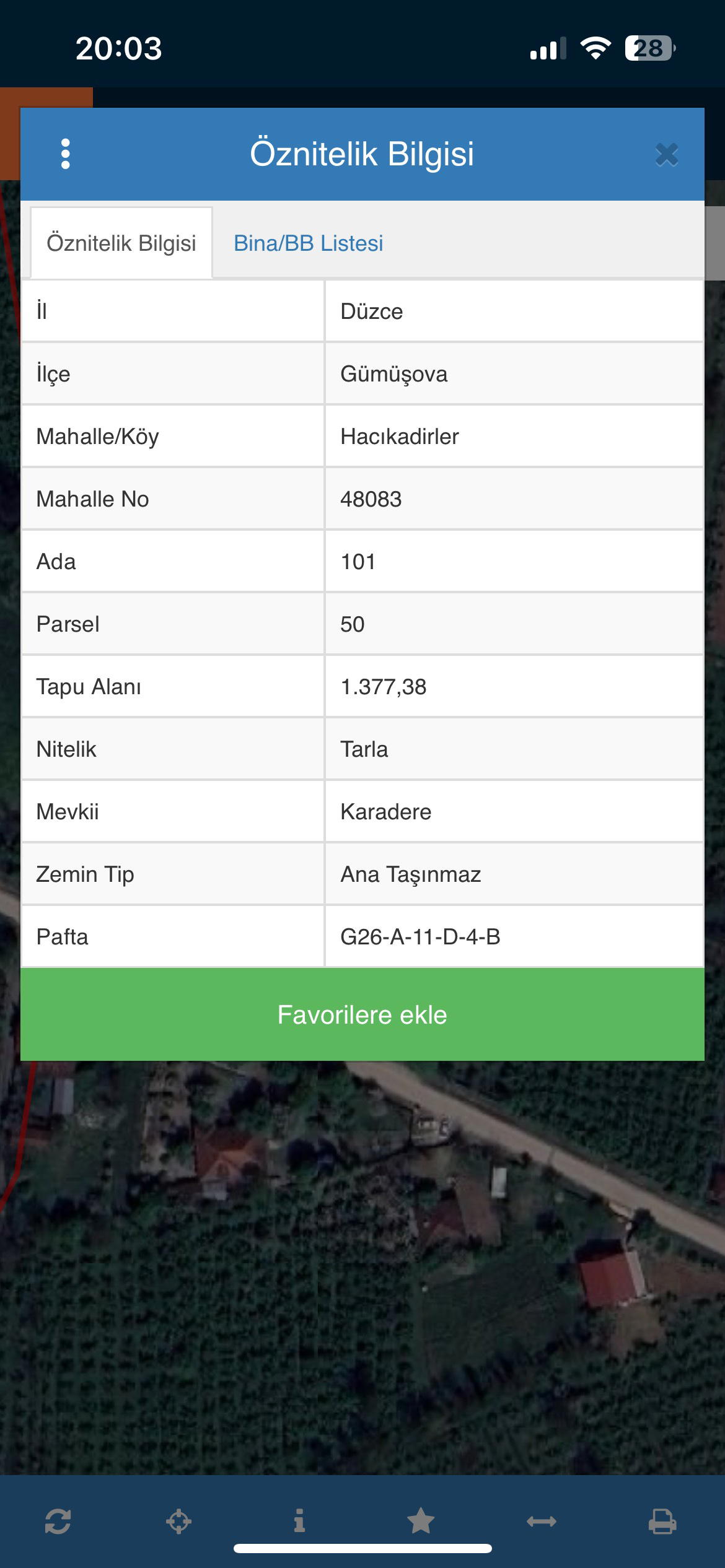Tap the crosshair location icon
Viewport: 725px width, 1568px height.
point(178,1521)
